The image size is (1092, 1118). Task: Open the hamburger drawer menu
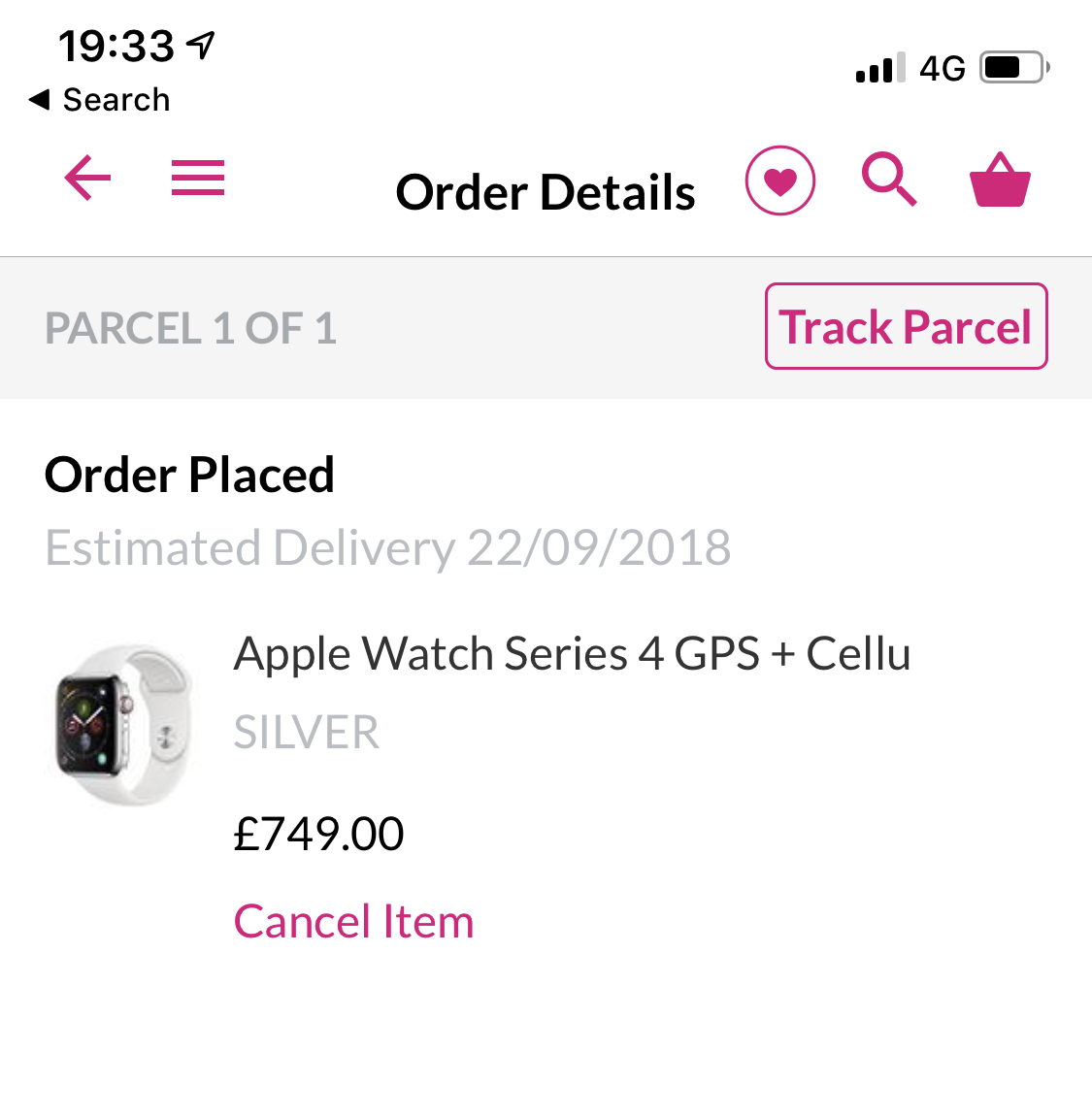pos(198,179)
